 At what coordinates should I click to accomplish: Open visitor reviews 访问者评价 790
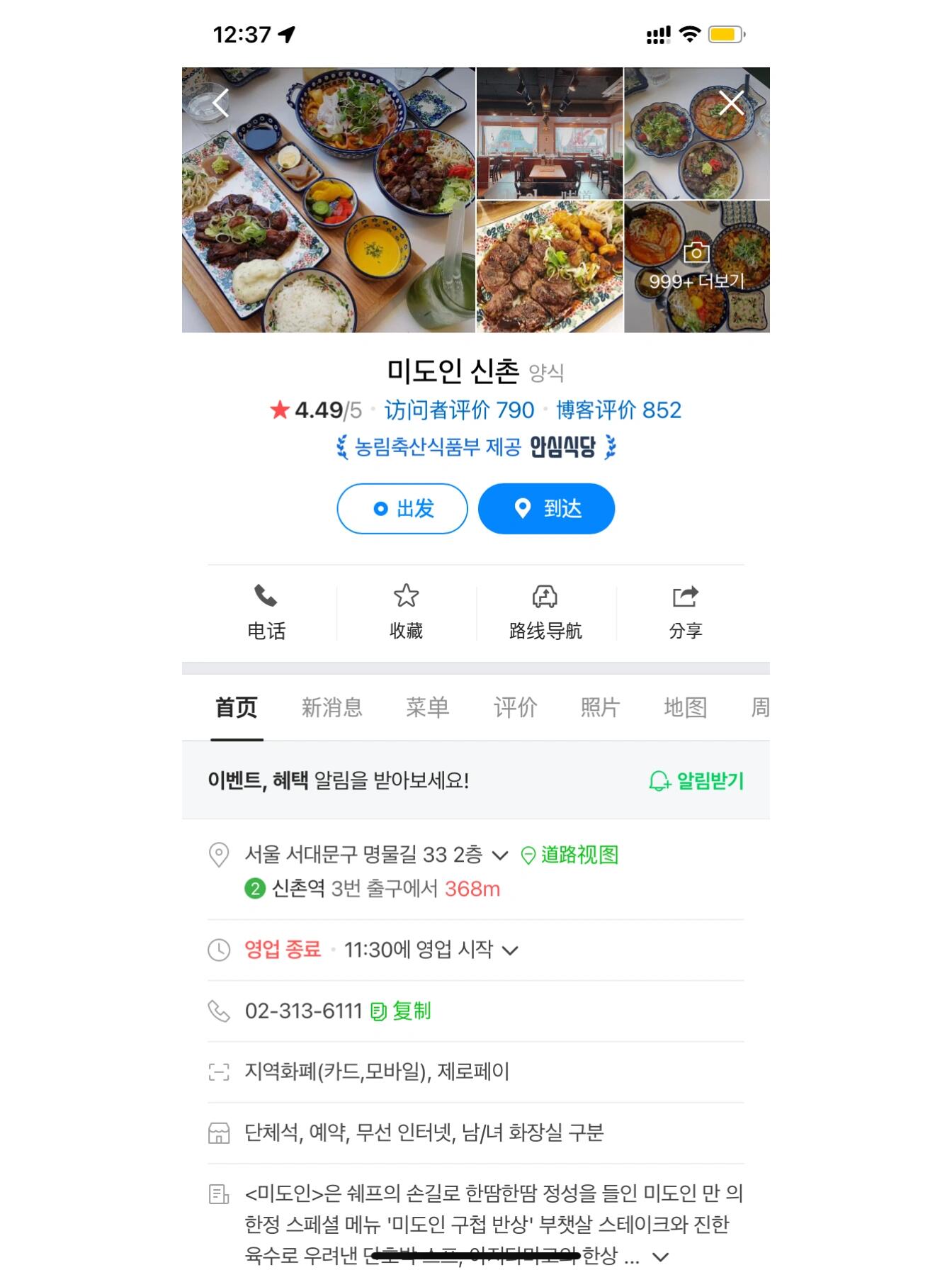[459, 410]
